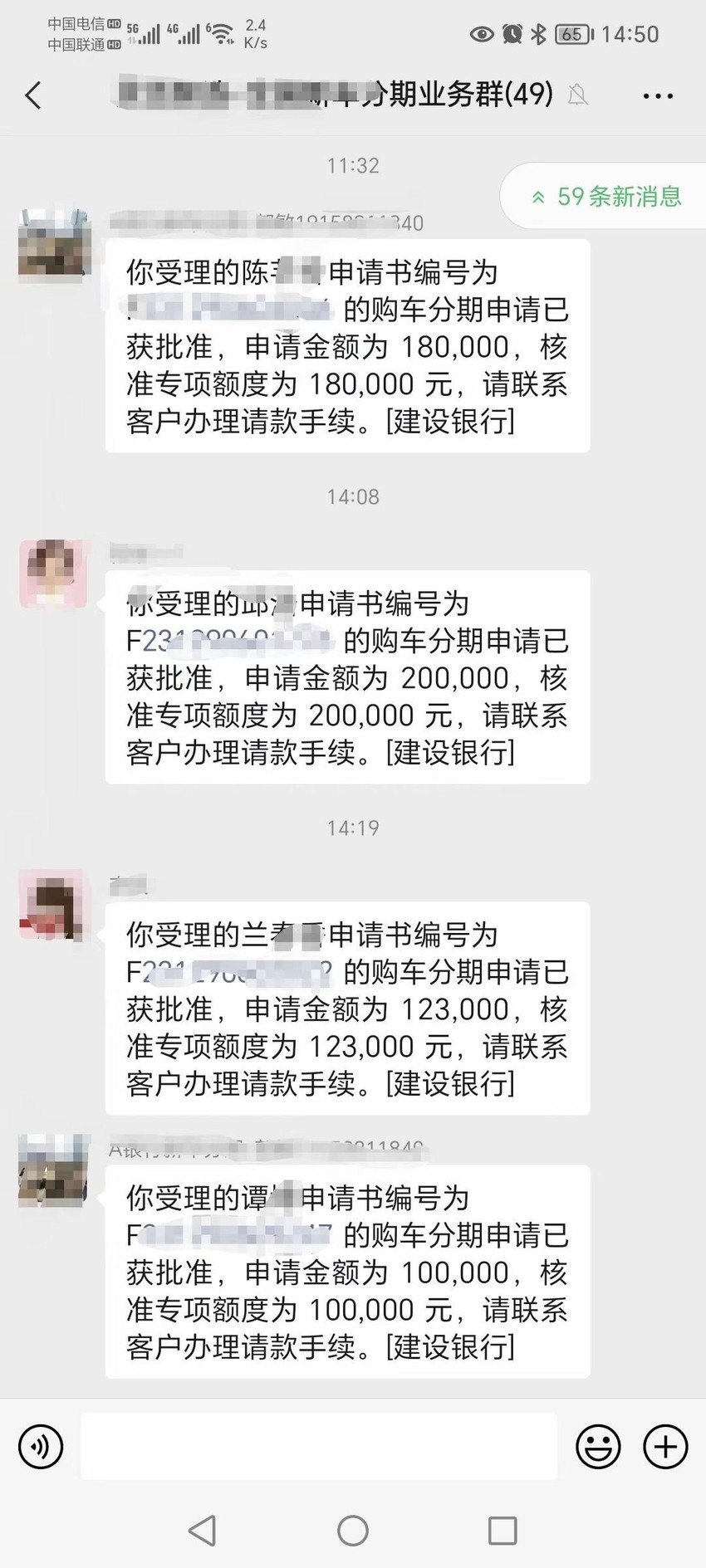Open the plus attachments menu
Screen dimensions: 706x1568
[x=666, y=1447]
